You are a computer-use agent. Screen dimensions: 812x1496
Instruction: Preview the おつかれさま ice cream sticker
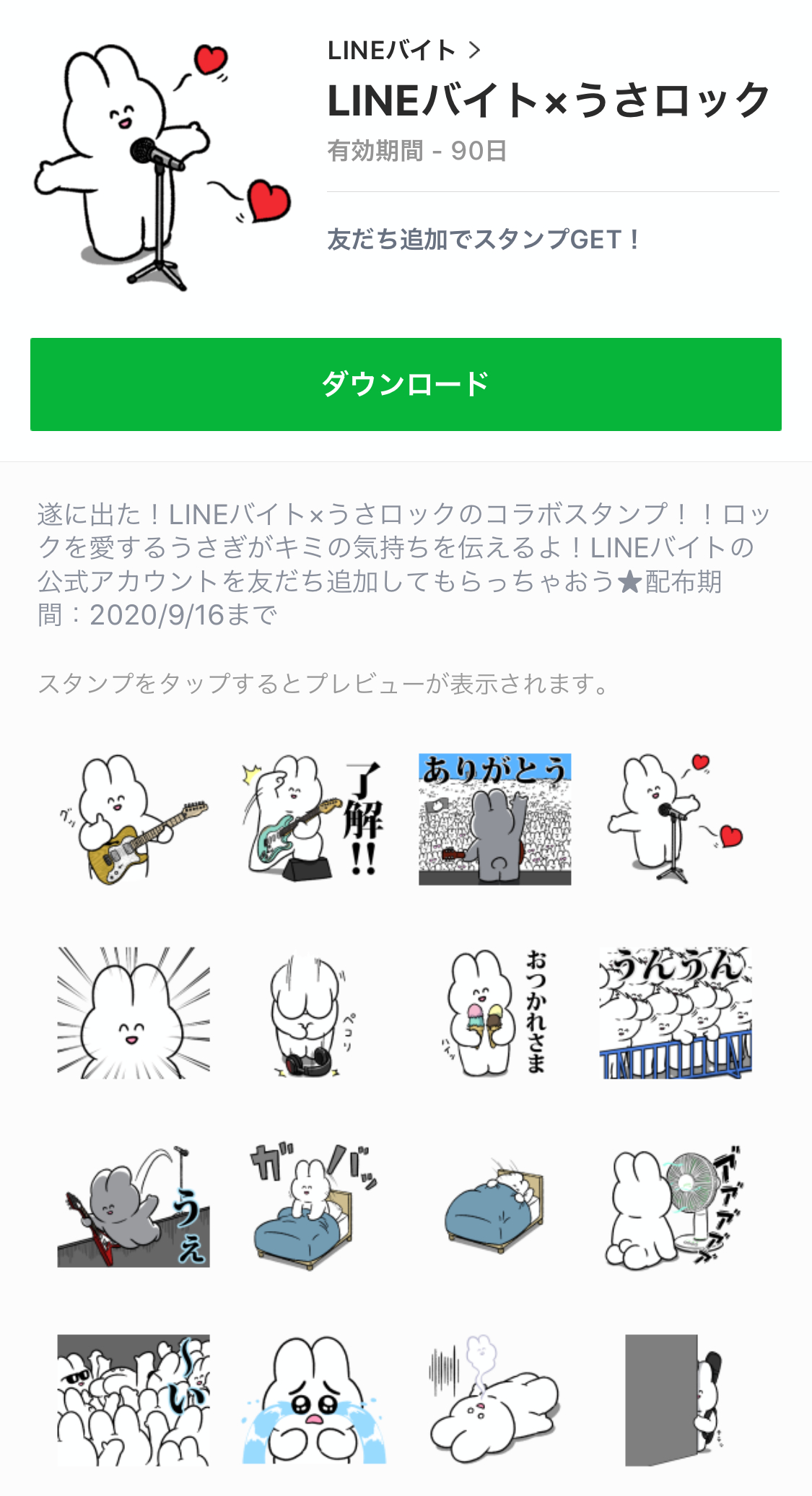495,1013
